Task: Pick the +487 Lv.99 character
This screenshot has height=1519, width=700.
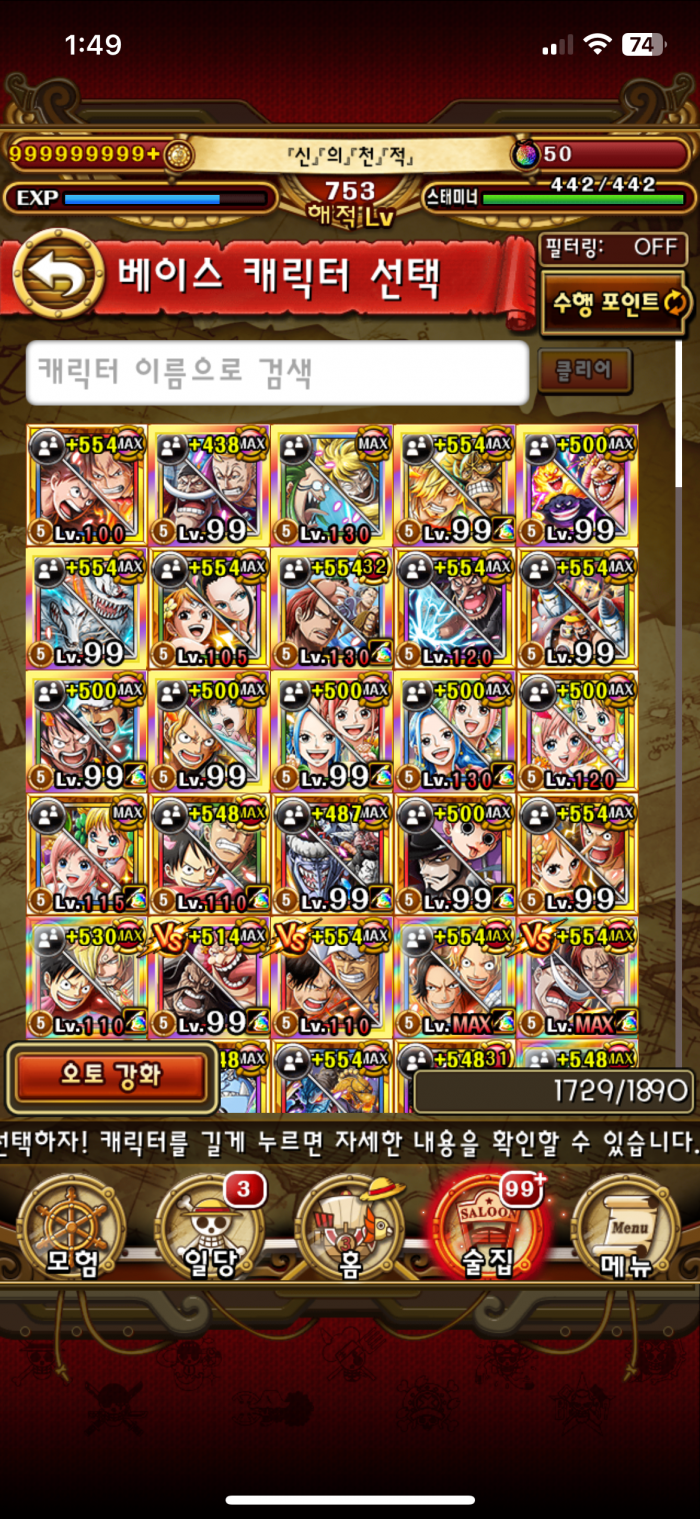Action: (332, 854)
